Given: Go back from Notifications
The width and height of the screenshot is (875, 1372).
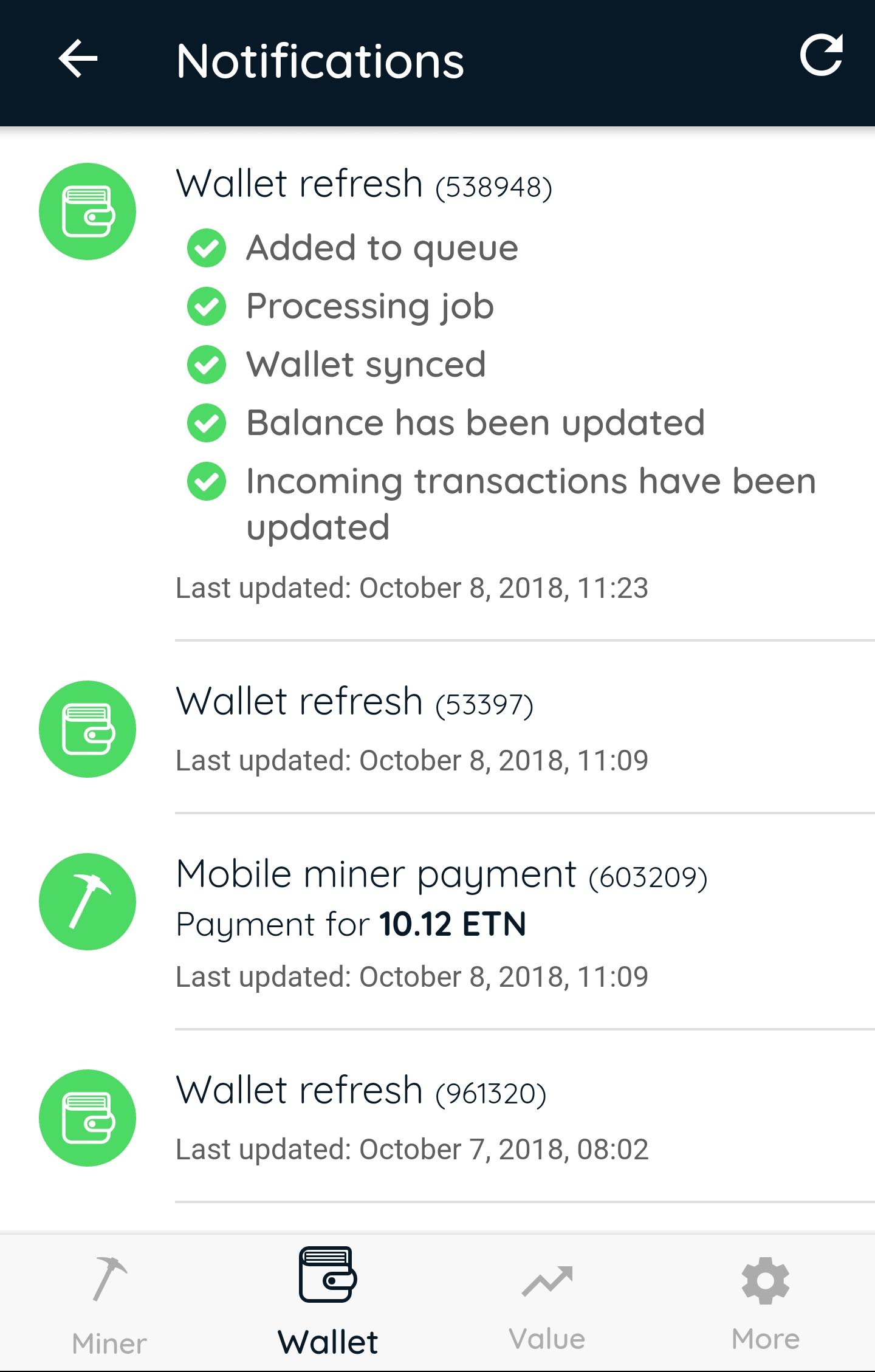Looking at the screenshot, I should [x=78, y=59].
